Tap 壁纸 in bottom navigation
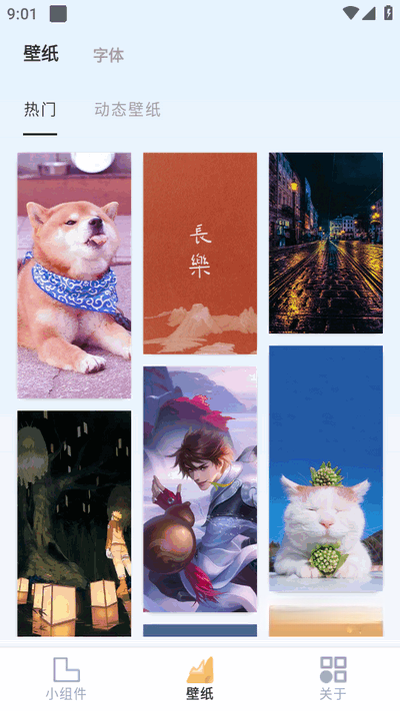 click(200, 678)
